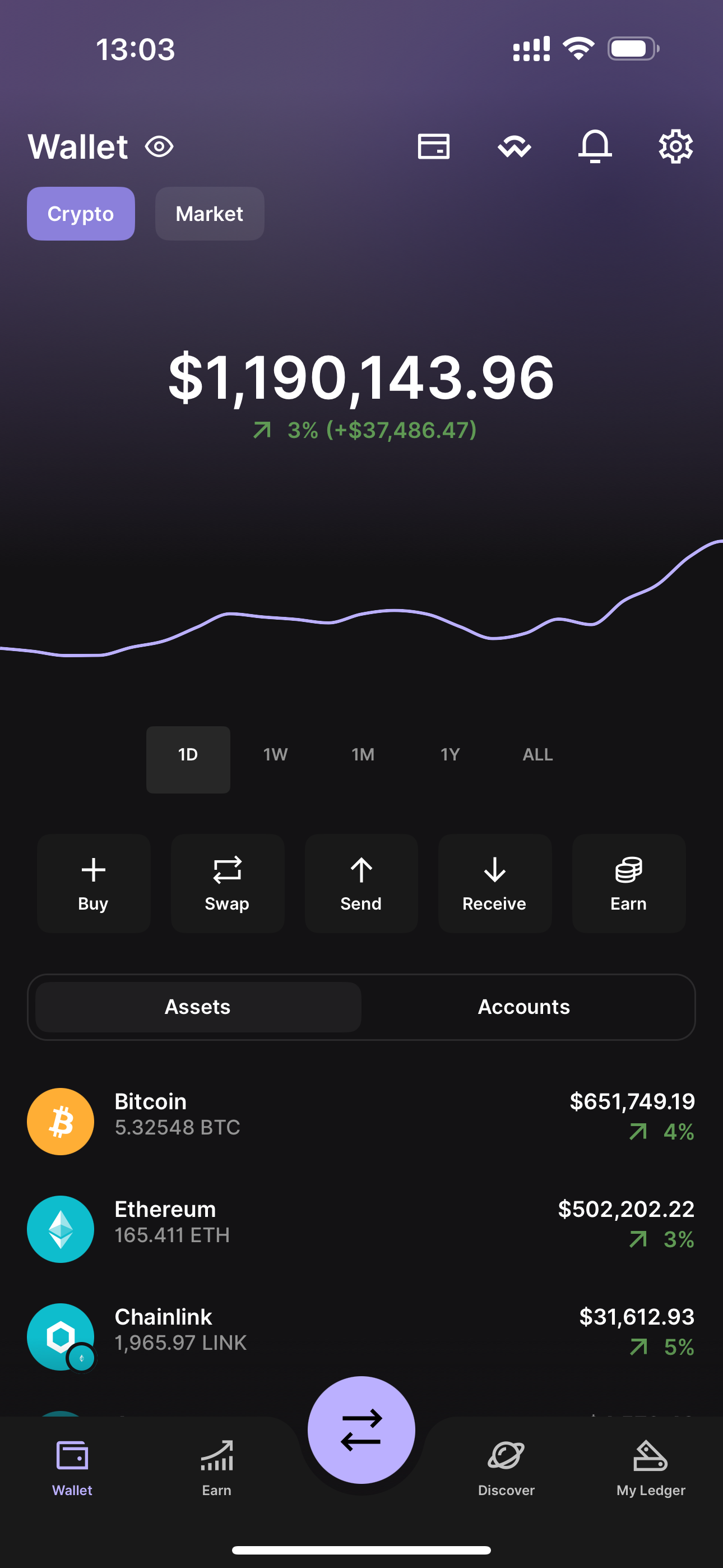Switch to the Accounts segment

[524, 1007]
